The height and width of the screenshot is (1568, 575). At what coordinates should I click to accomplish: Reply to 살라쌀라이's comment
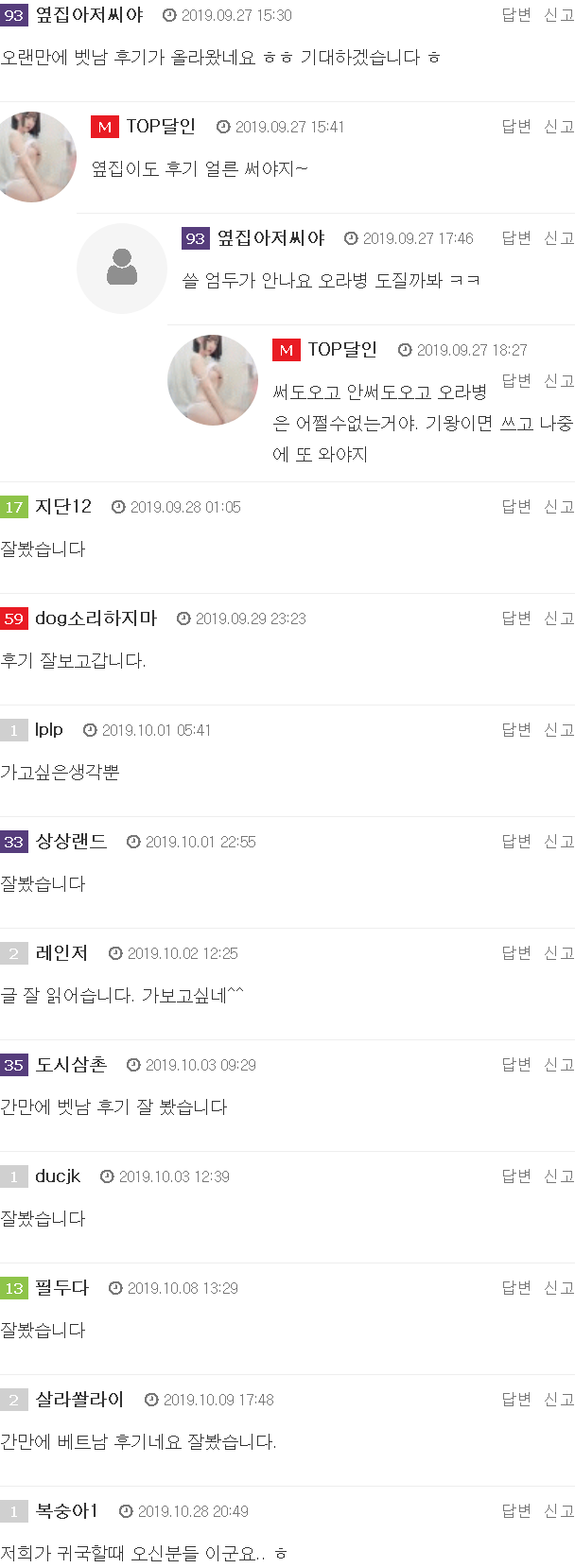pos(516,1400)
